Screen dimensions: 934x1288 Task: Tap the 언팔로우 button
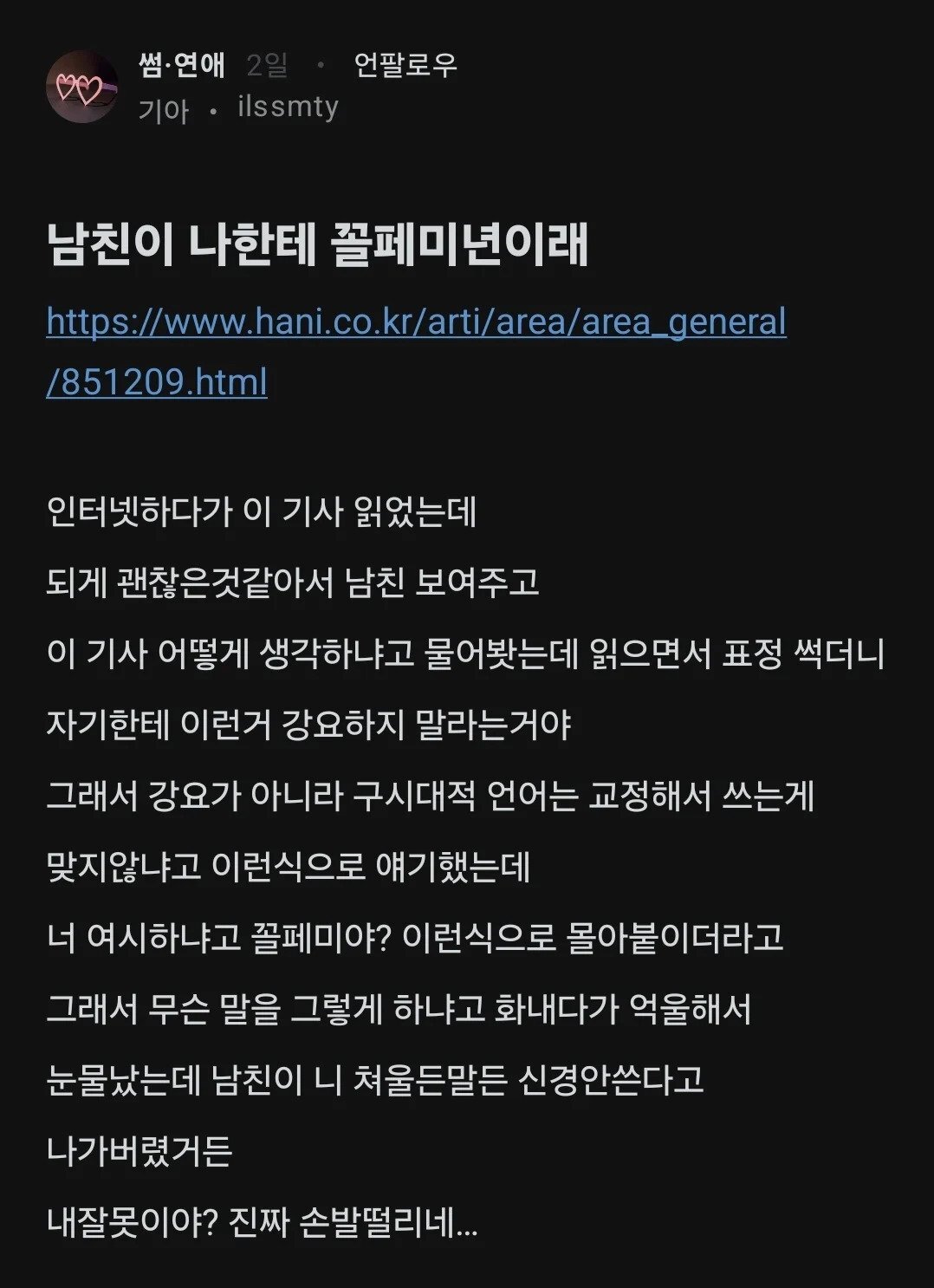pyautogui.click(x=405, y=65)
